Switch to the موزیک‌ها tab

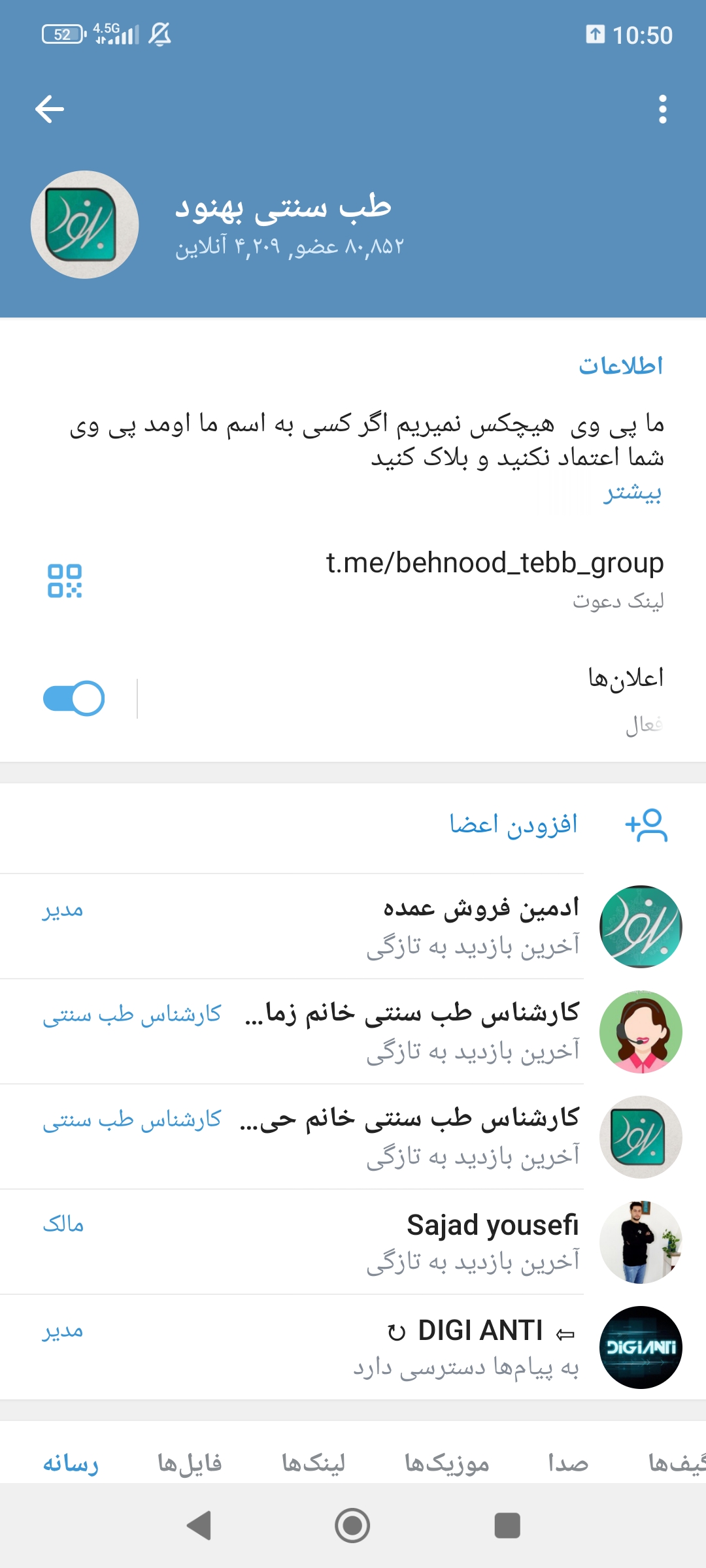[x=446, y=1463]
